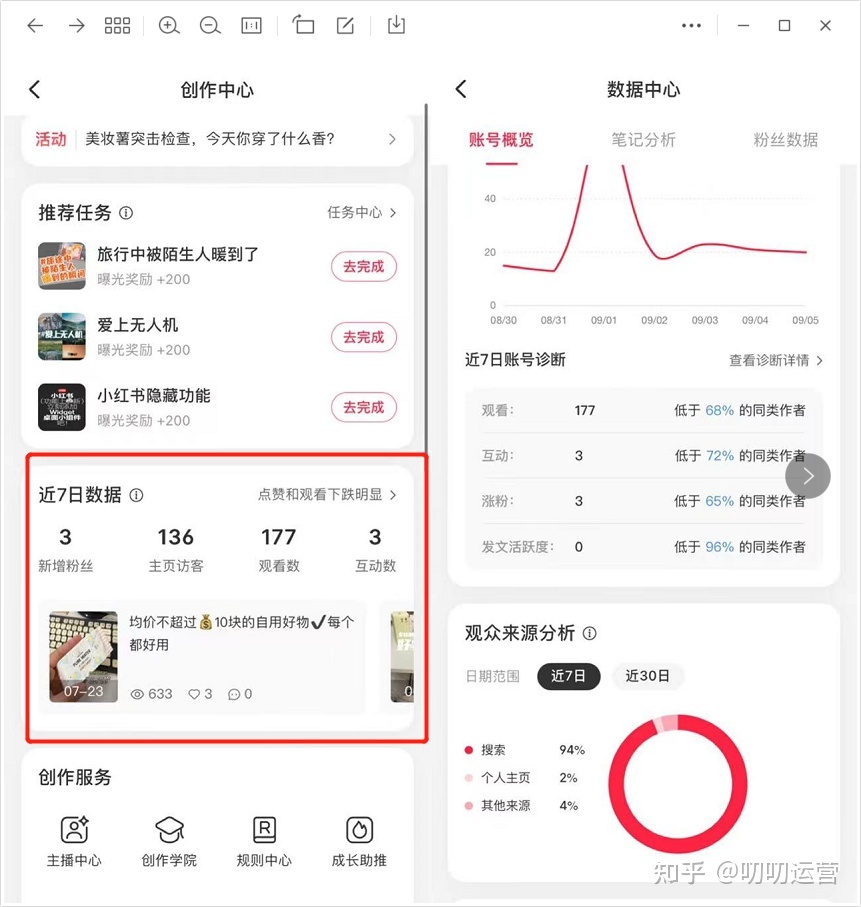The width and height of the screenshot is (861, 907).
Task: Select the 近7日 date range option
Action: click(x=568, y=676)
